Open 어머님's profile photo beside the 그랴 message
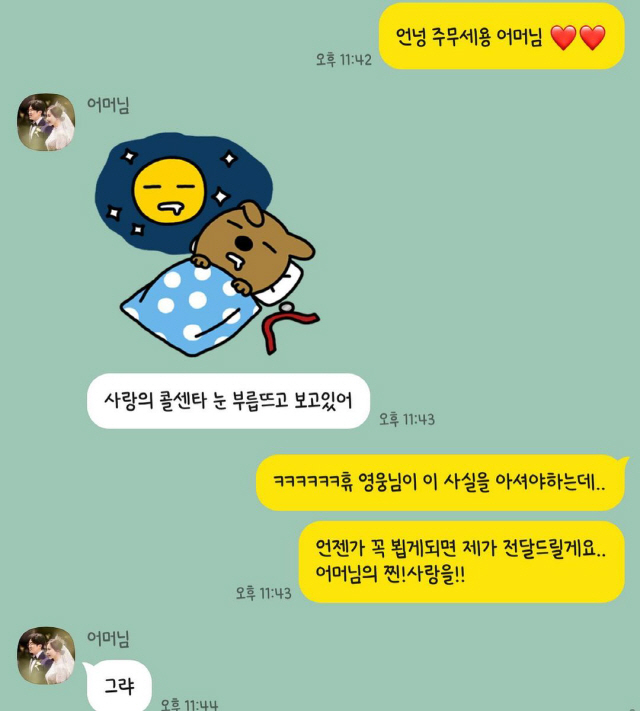 [46, 655]
